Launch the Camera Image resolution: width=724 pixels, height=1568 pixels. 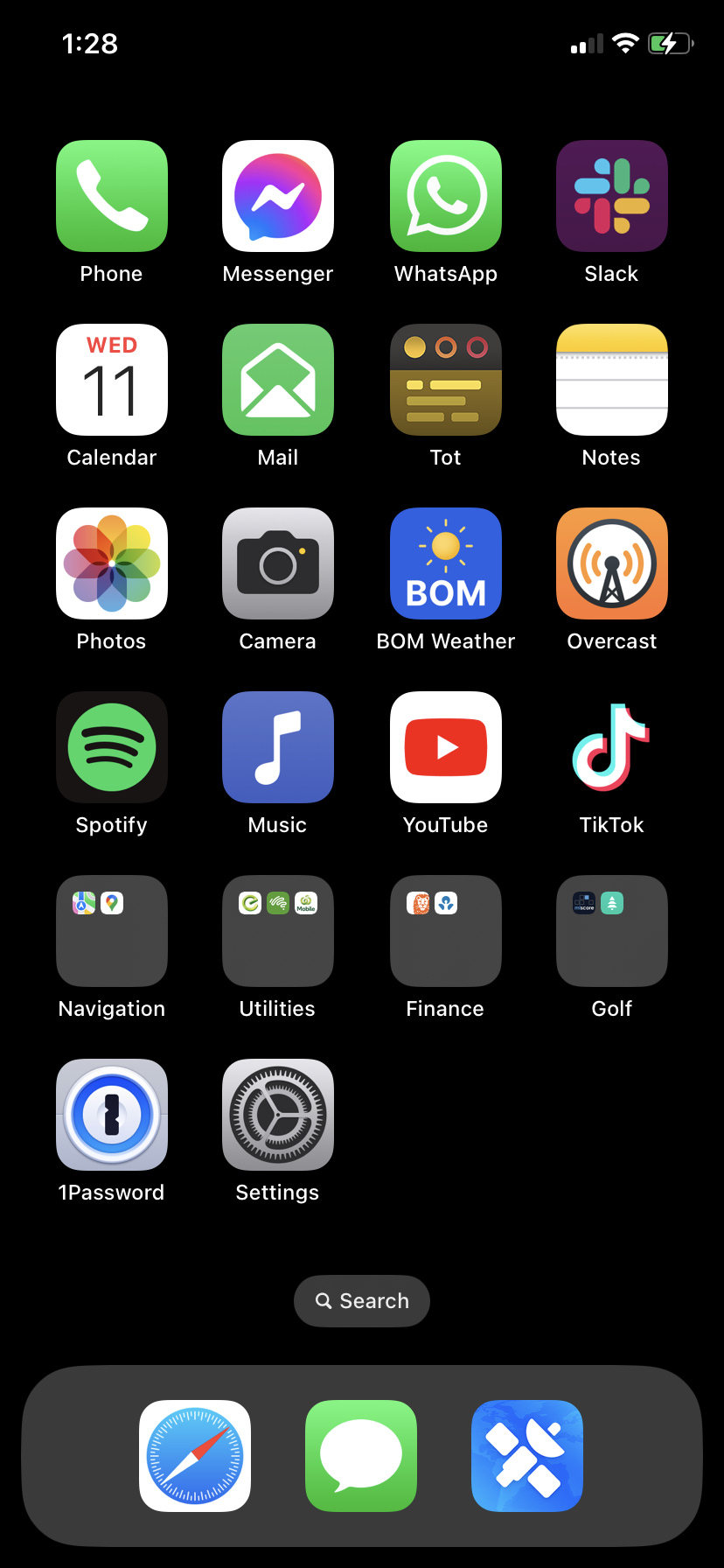[x=278, y=563]
